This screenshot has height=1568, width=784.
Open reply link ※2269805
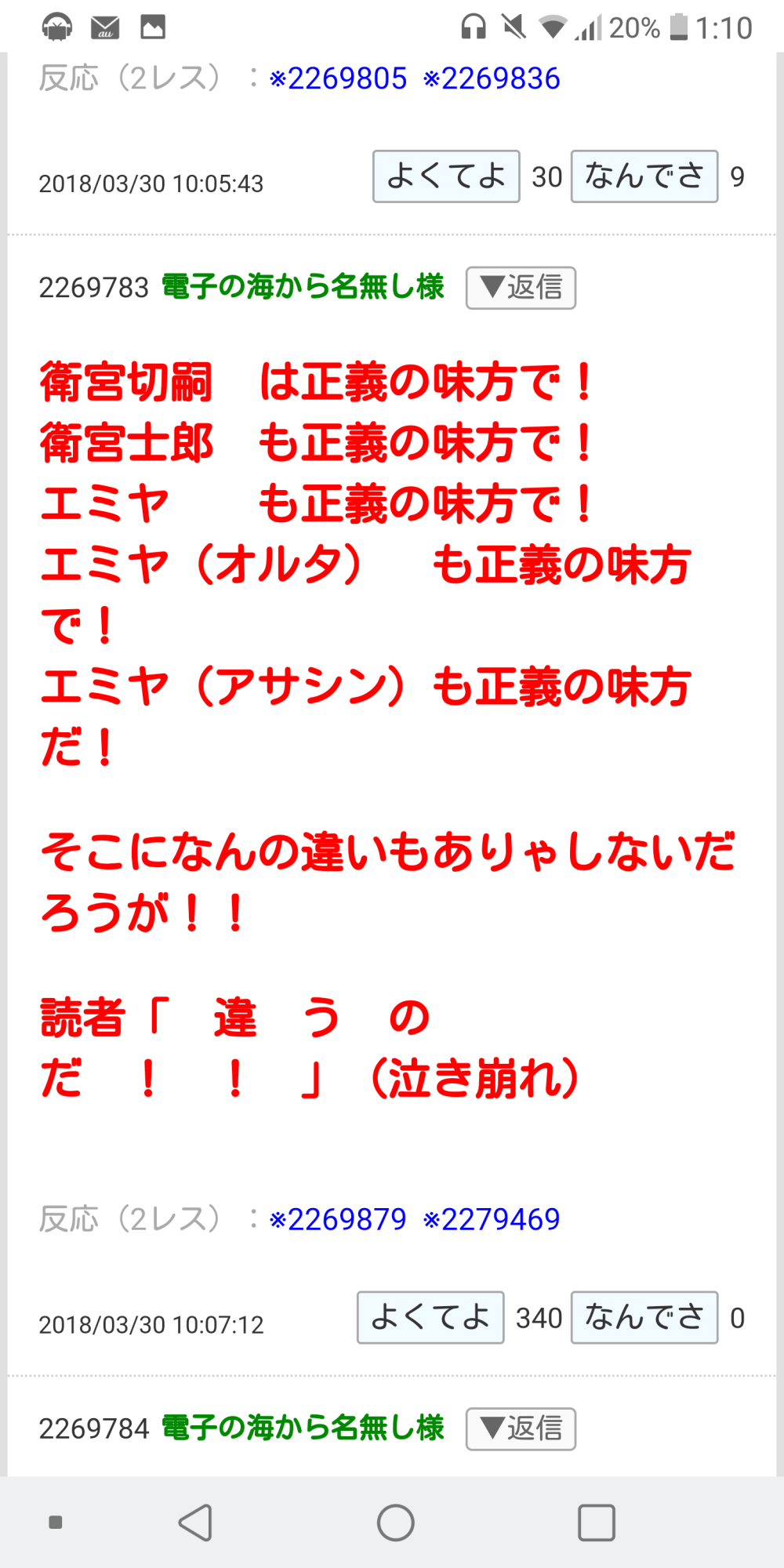pos(338,78)
